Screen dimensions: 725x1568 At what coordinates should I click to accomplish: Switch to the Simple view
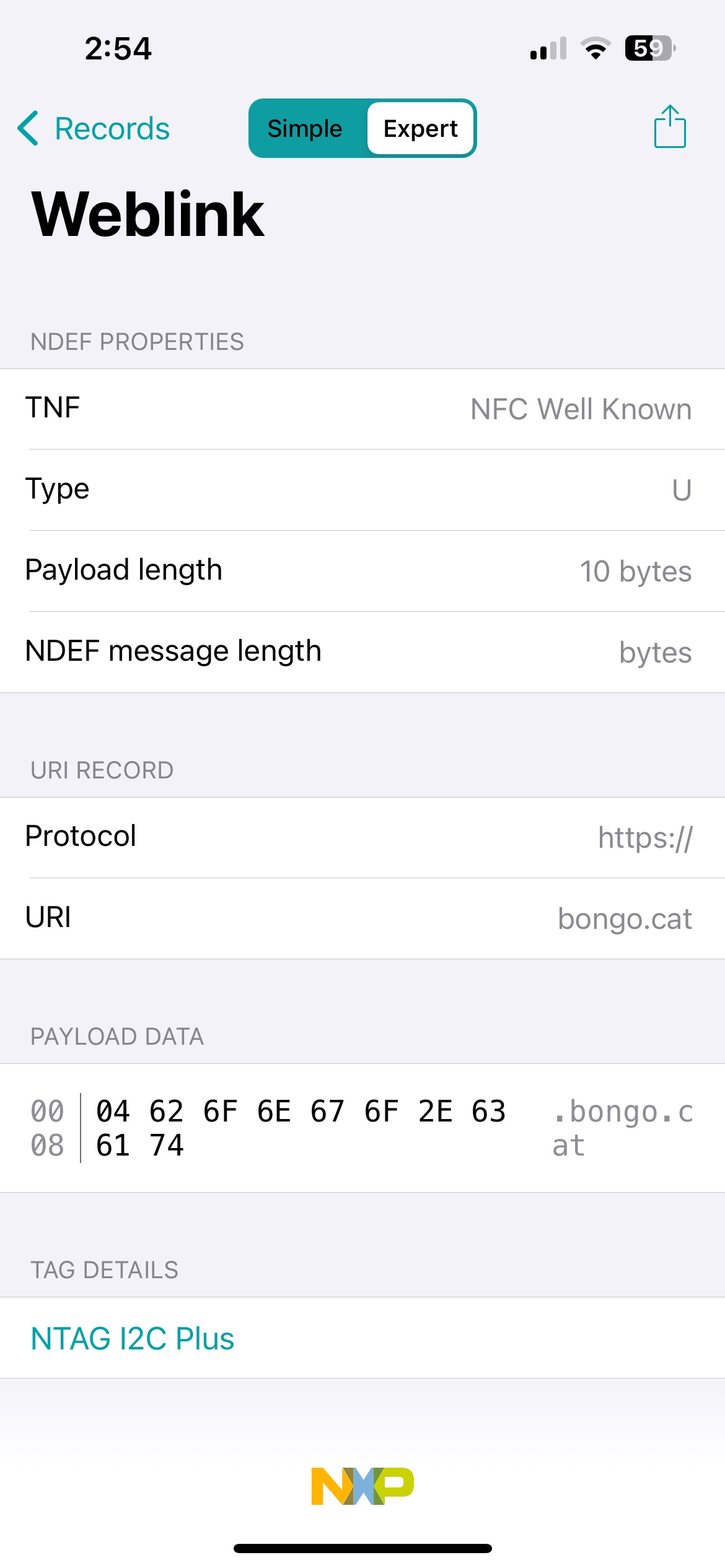point(305,129)
